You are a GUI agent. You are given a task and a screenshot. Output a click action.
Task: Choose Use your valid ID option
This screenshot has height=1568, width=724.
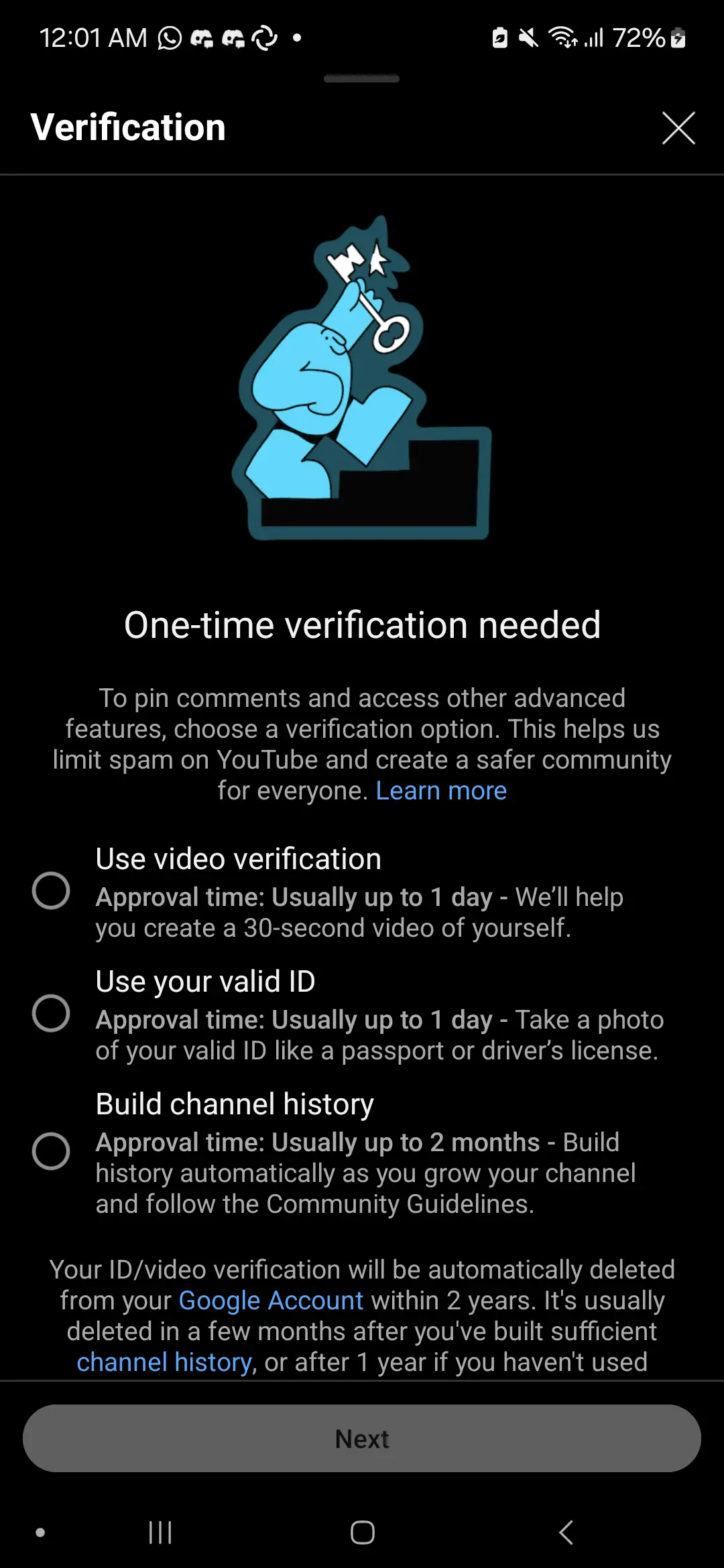(x=51, y=1013)
